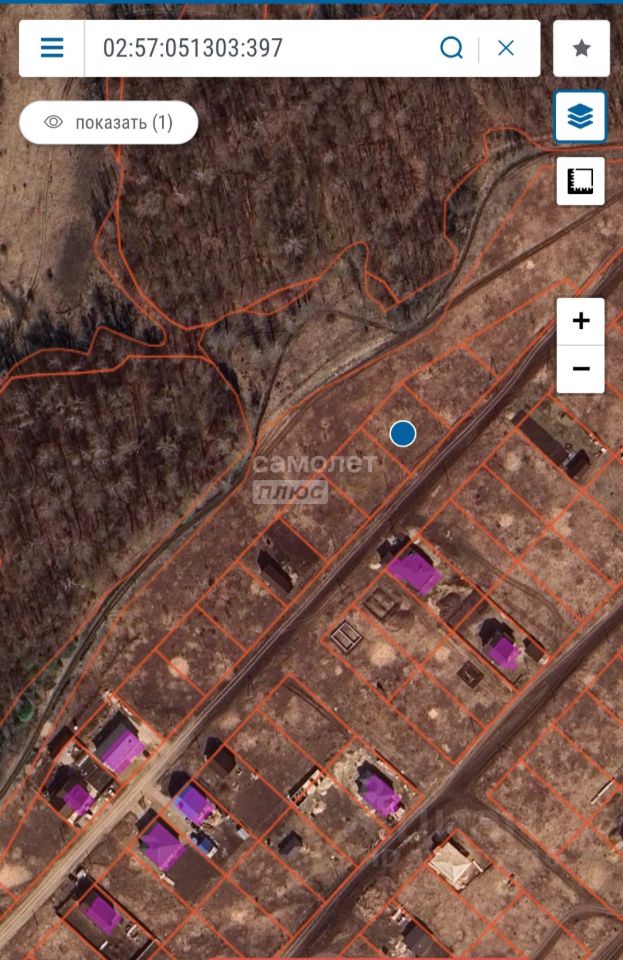Zoom out of the map
The width and height of the screenshot is (623, 960).
(580, 369)
